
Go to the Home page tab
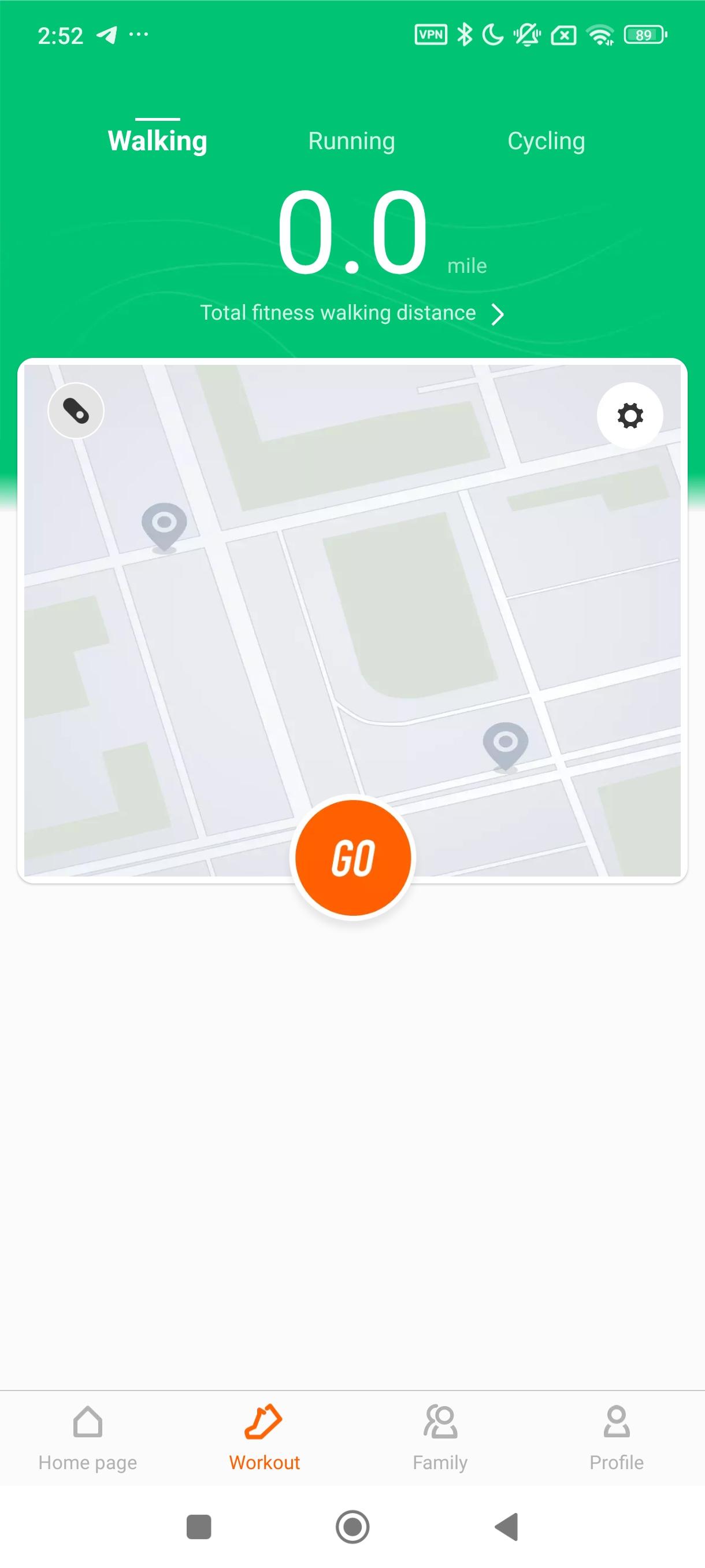tap(88, 1438)
